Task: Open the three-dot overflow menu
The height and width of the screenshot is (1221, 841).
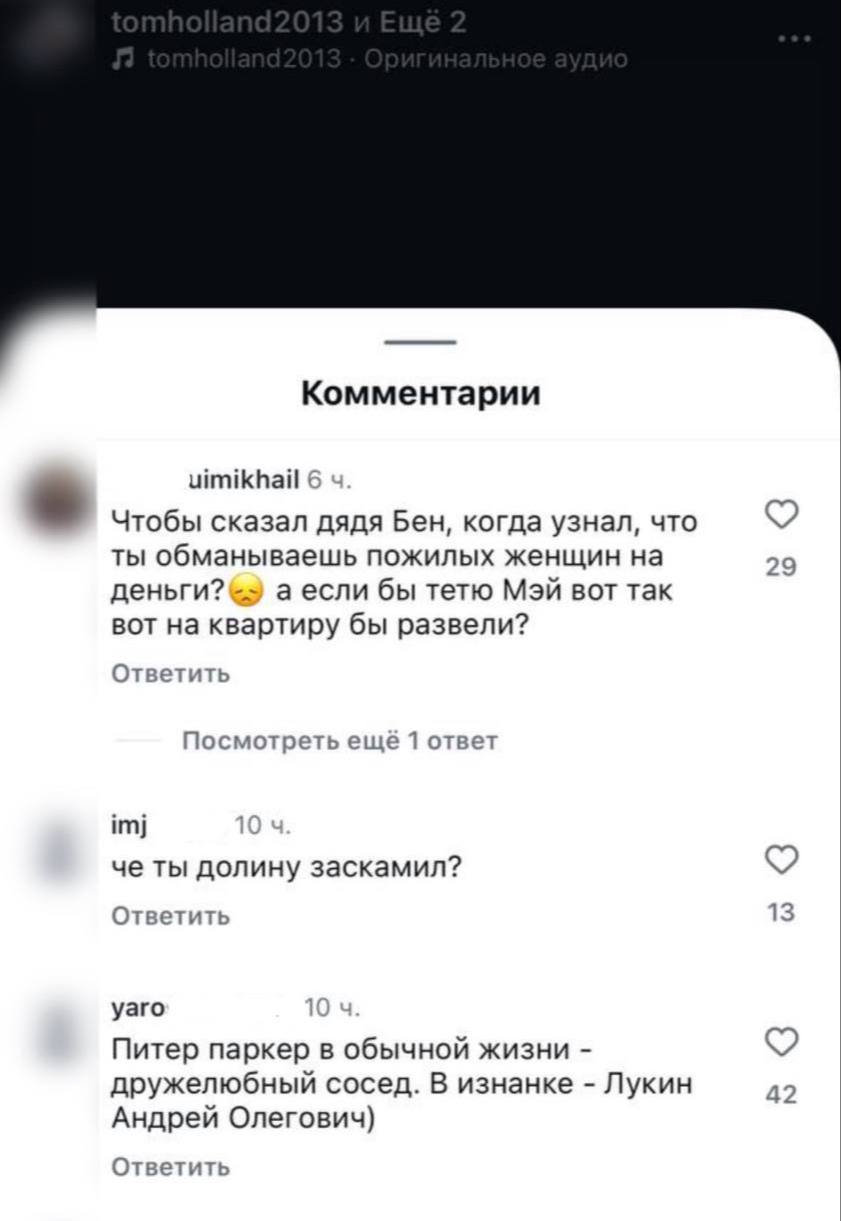Action: coord(796,40)
